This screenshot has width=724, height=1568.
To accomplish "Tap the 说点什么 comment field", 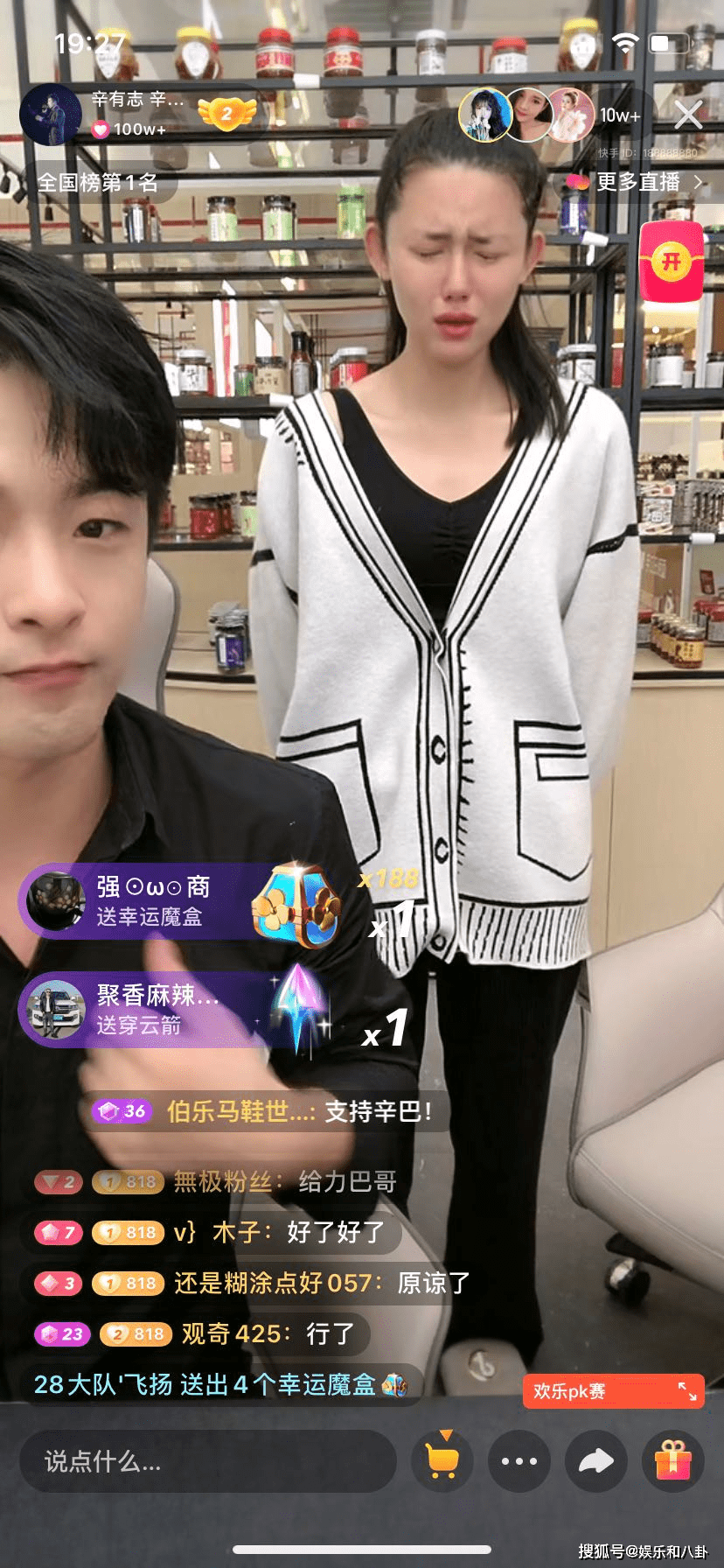I will coord(206,1460).
